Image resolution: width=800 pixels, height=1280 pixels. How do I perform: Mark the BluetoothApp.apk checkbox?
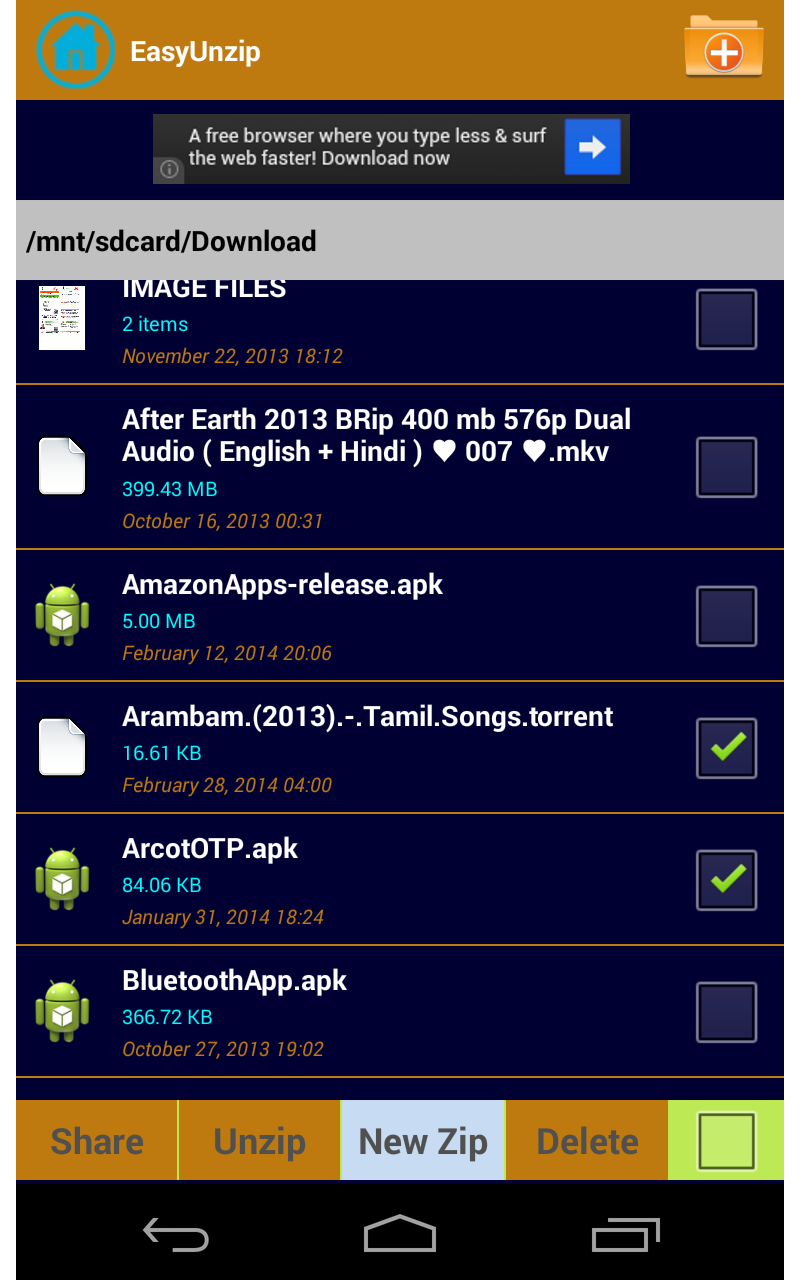tap(726, 1011)
